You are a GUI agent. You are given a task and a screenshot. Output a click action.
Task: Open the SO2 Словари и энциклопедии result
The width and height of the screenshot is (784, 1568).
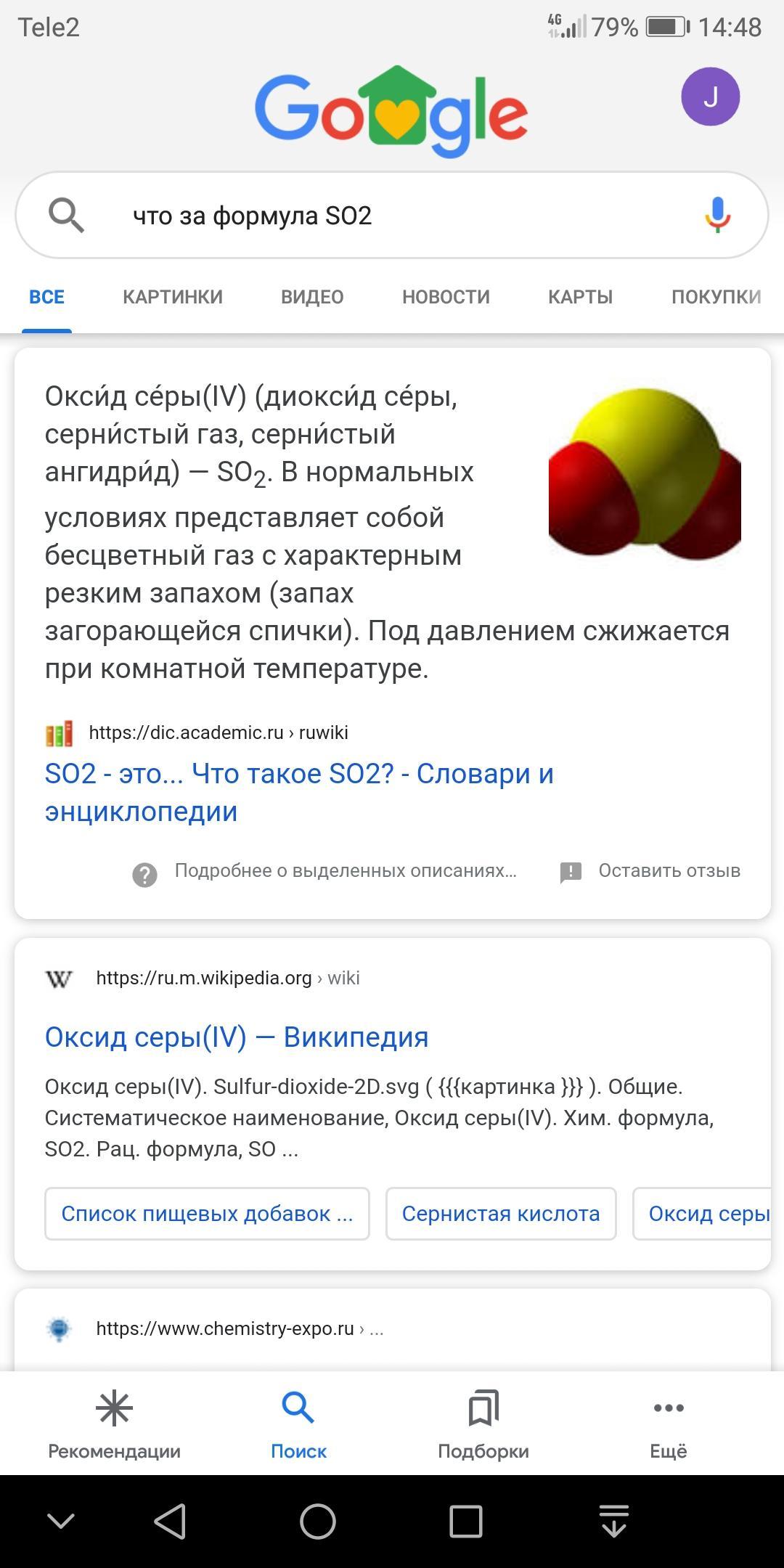299,793
